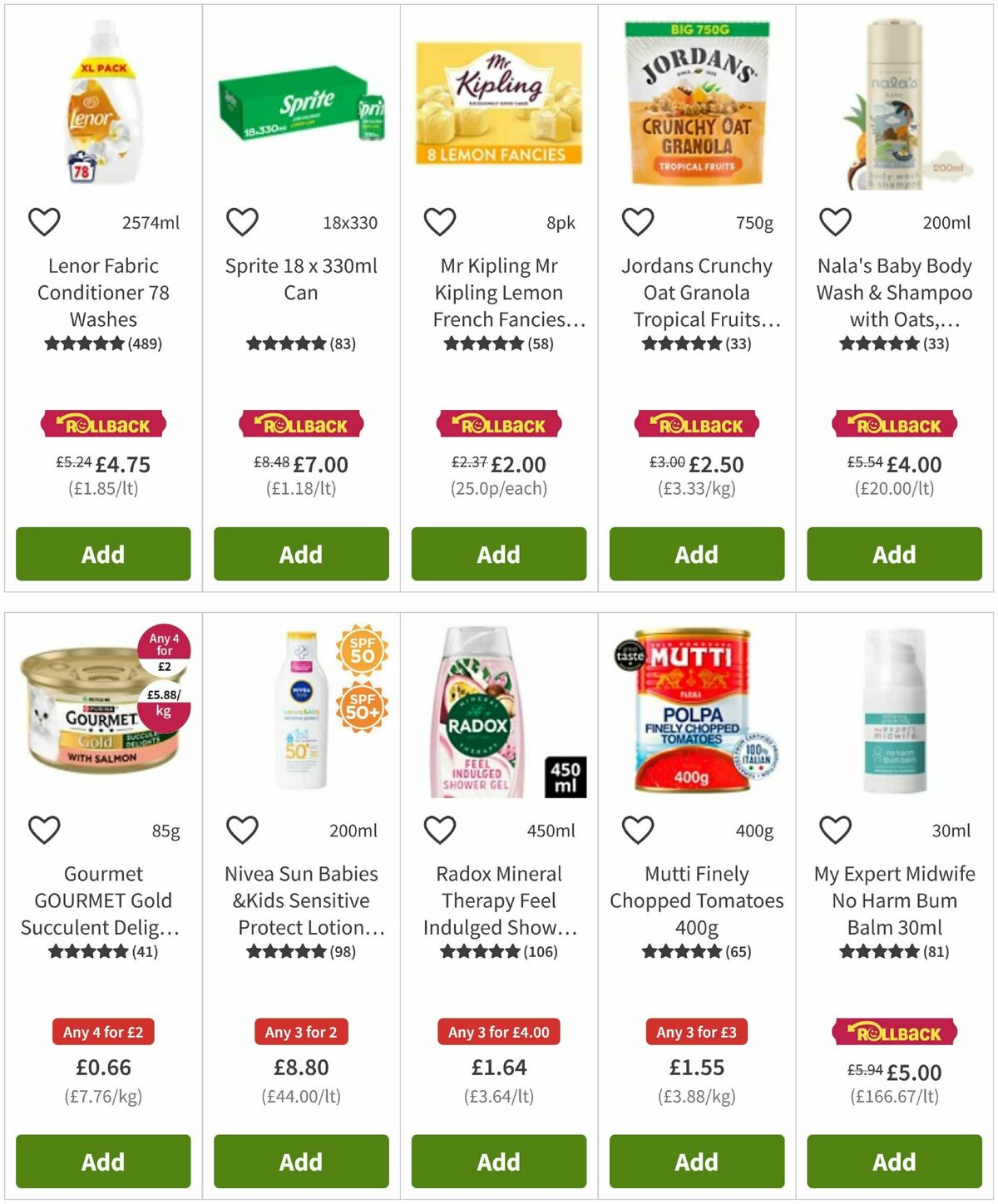998x1204 pixels.
Task: Select the Mutti Finely Chopped Tomatoes title
Action: [696, 901]
